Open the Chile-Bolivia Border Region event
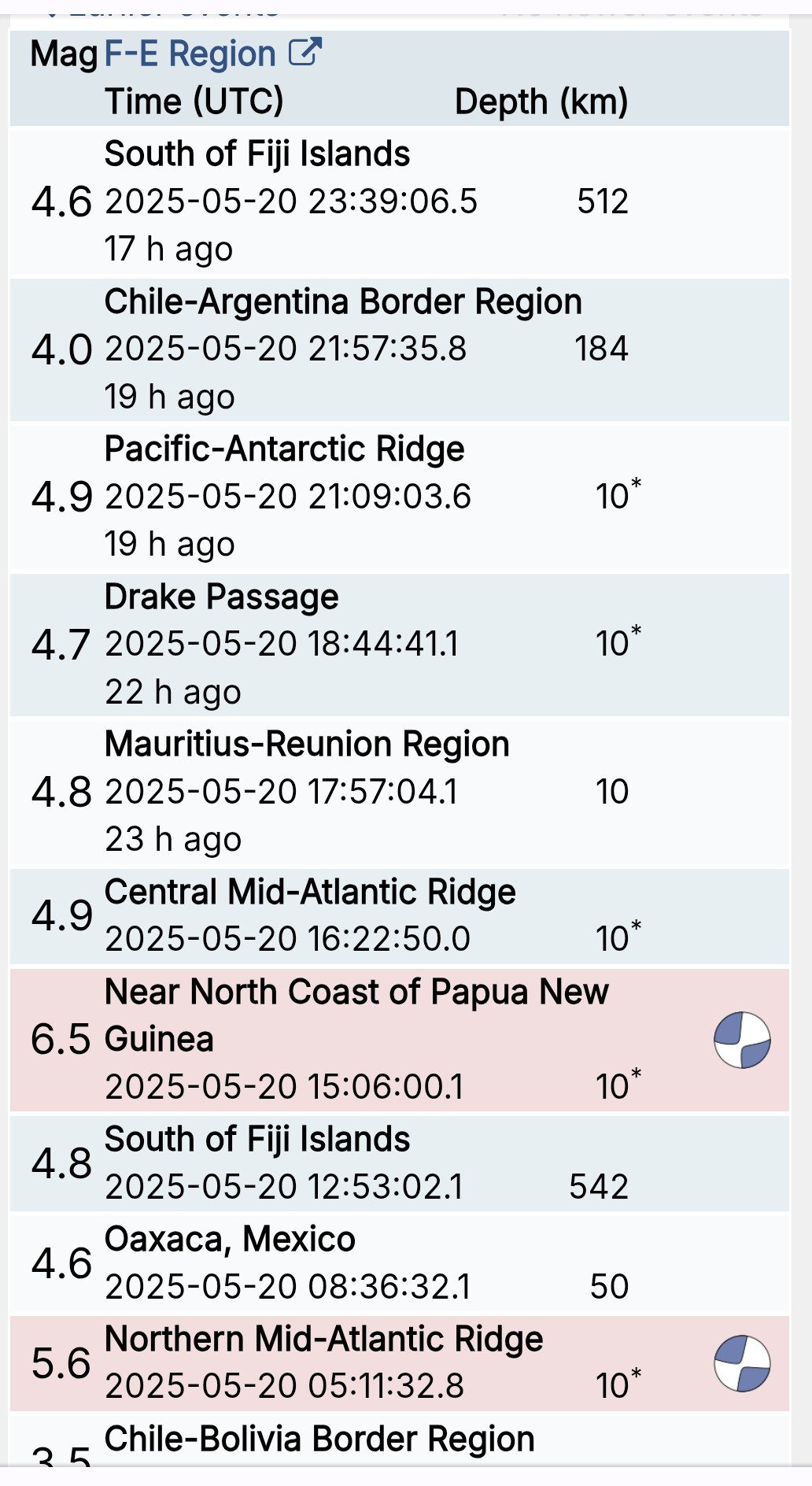Screen dimensions: 812x1486 click(x=400, y=1440)
